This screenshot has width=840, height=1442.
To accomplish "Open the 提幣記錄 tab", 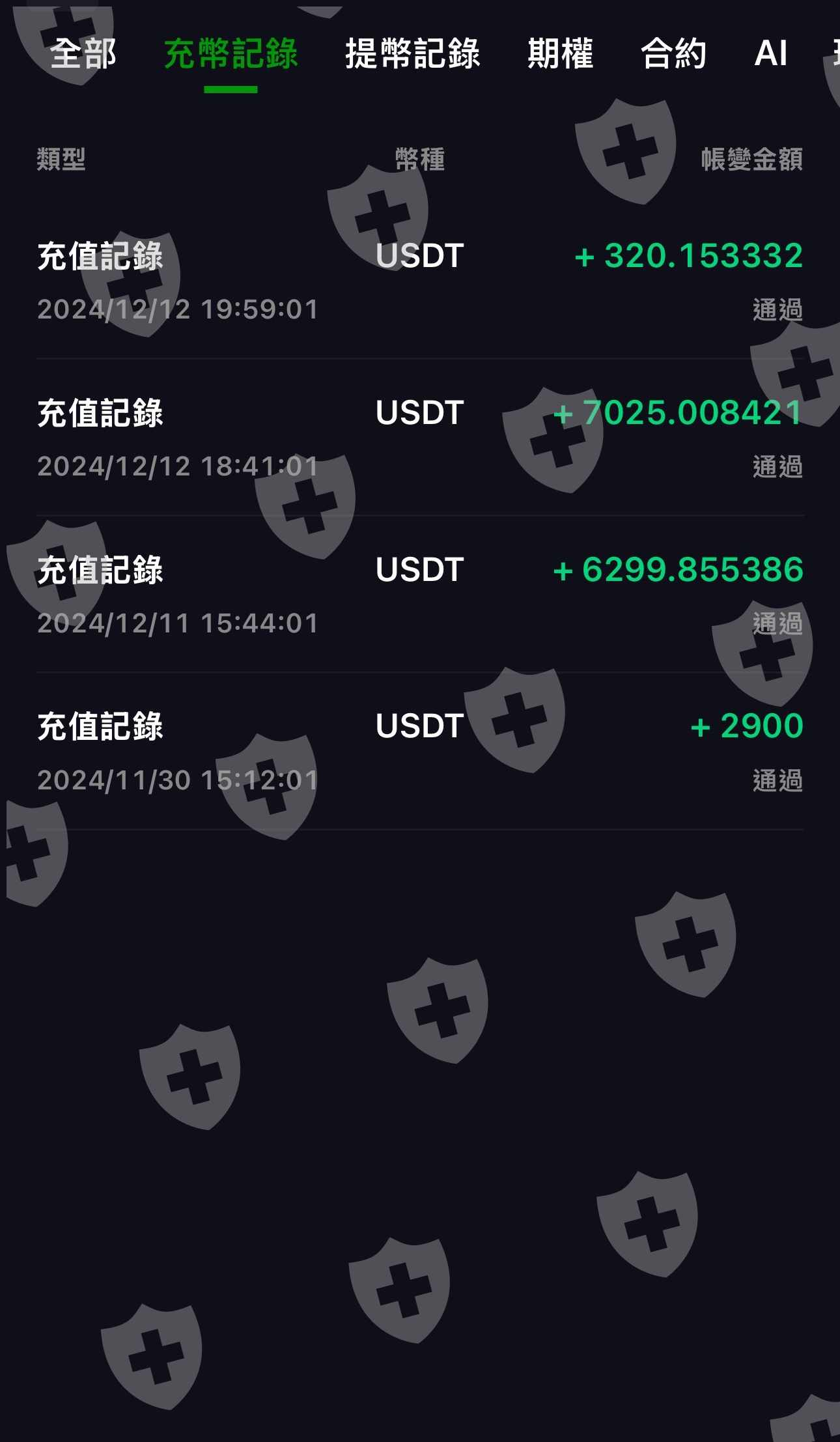I will click(x=412, y=53).
